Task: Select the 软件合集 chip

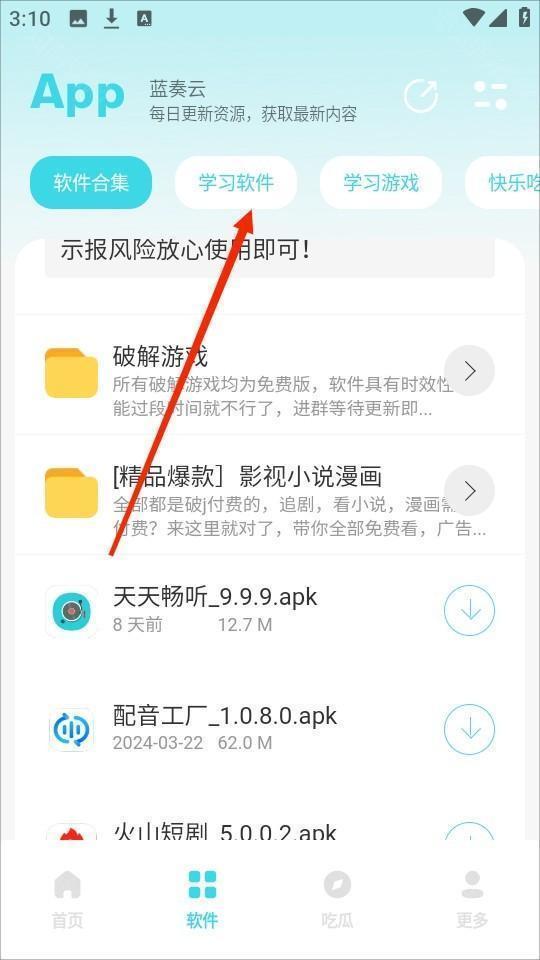Action: [x=91, y=182]
